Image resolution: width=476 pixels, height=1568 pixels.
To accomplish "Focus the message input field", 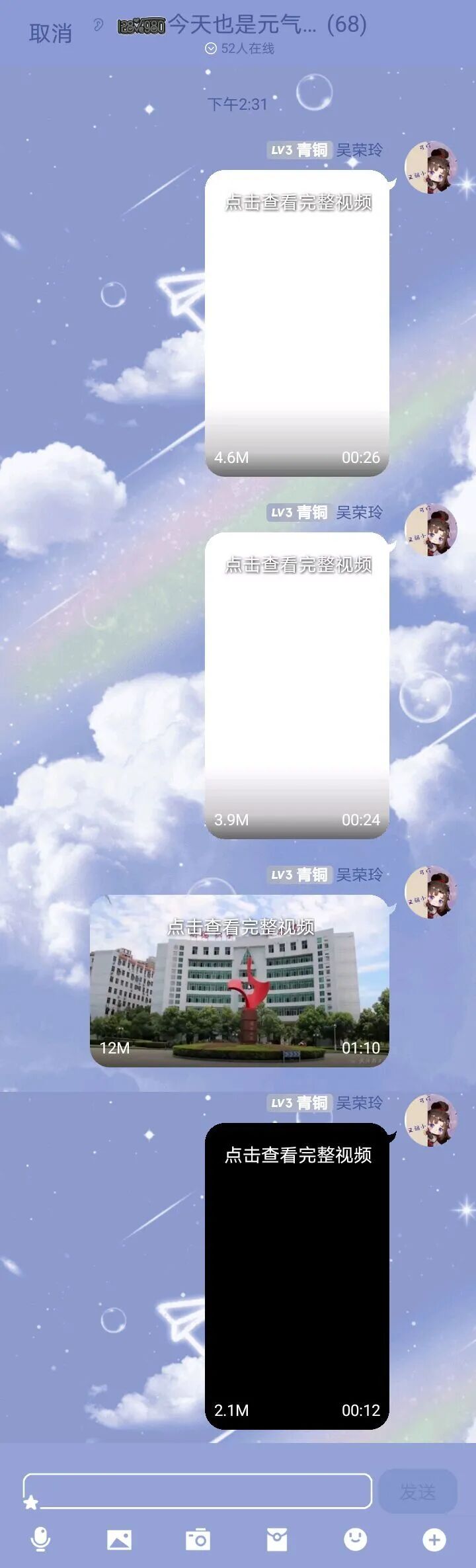I will point(198,1491).
